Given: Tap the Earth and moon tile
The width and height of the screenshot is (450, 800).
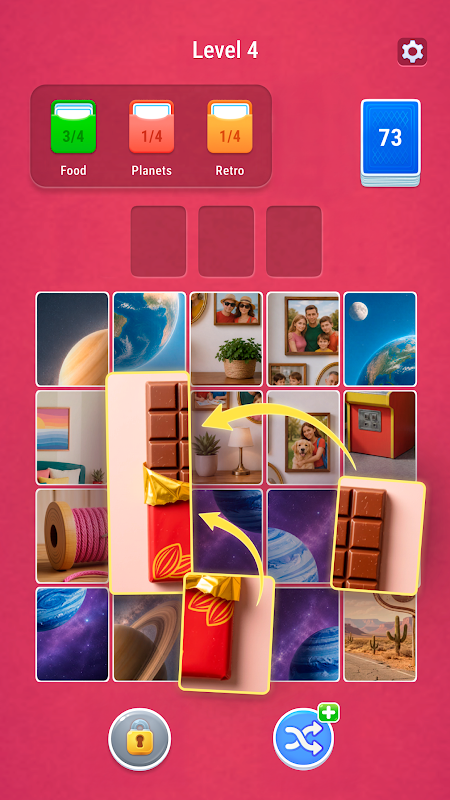Looking at the screenshot, I should click(380, 339).
